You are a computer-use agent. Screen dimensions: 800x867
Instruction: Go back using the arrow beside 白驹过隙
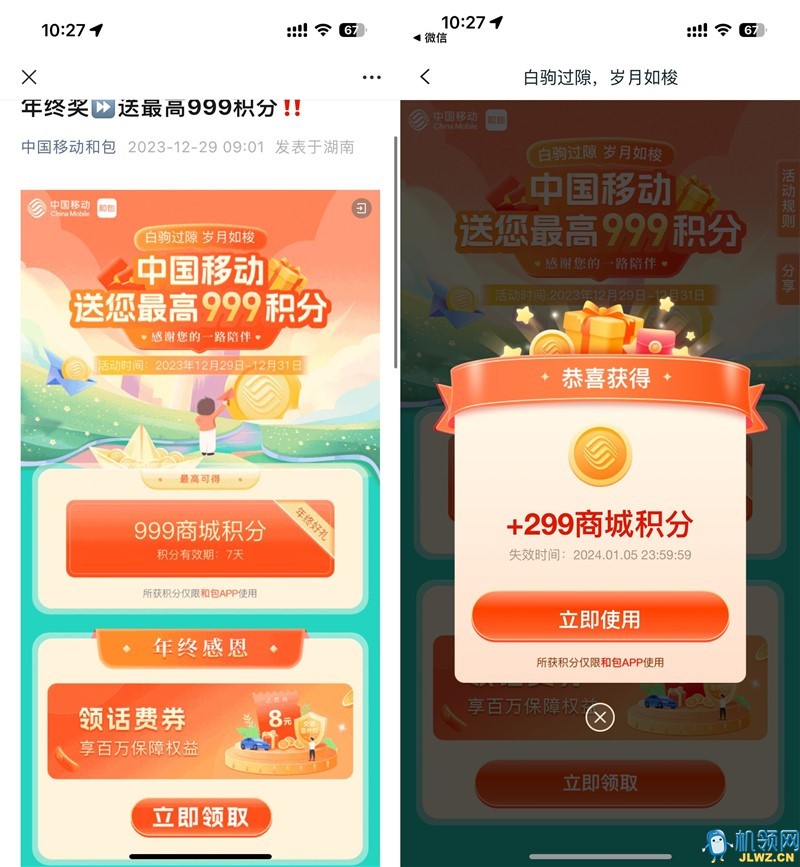click(x=425, y=77)
